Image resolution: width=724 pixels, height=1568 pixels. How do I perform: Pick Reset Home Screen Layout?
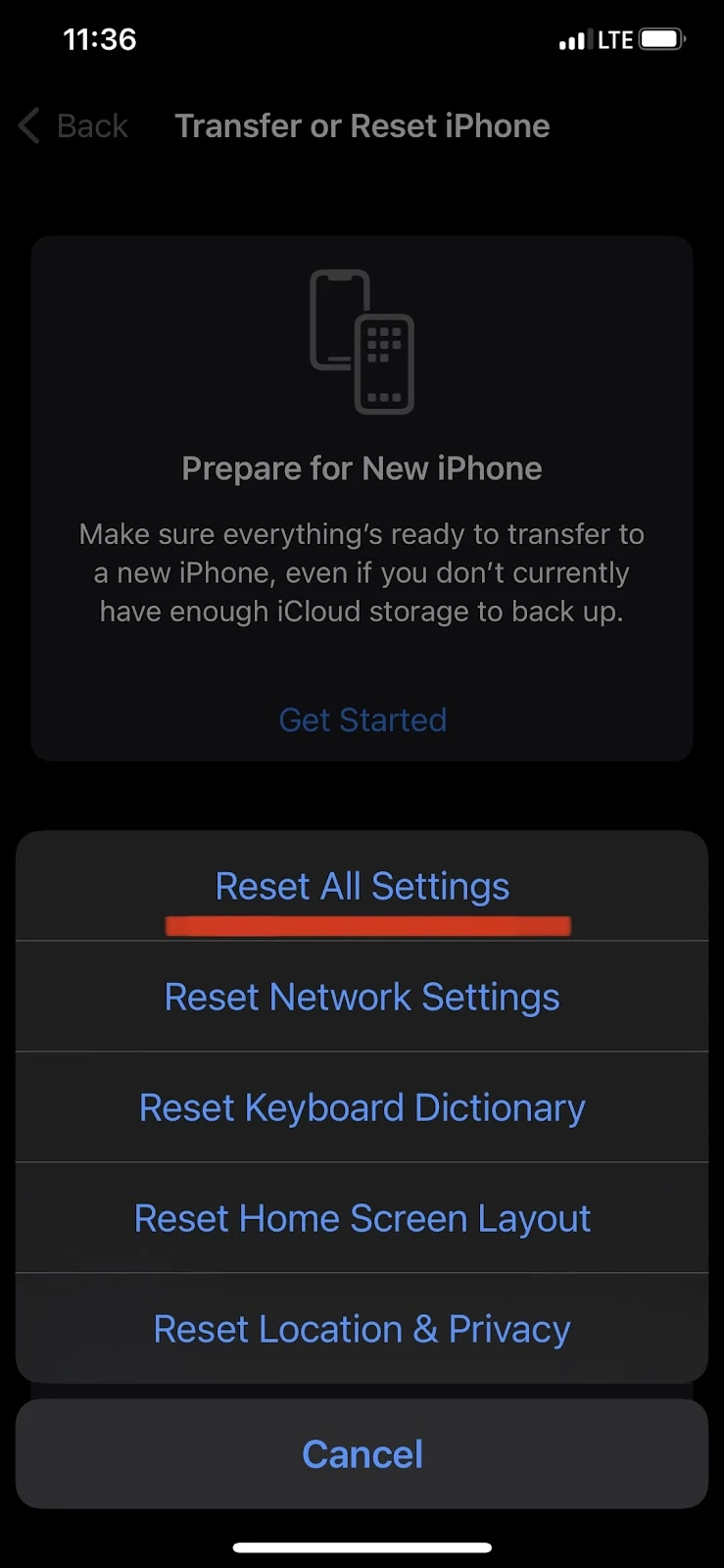pyautogui.click(x=362, y=1218)
